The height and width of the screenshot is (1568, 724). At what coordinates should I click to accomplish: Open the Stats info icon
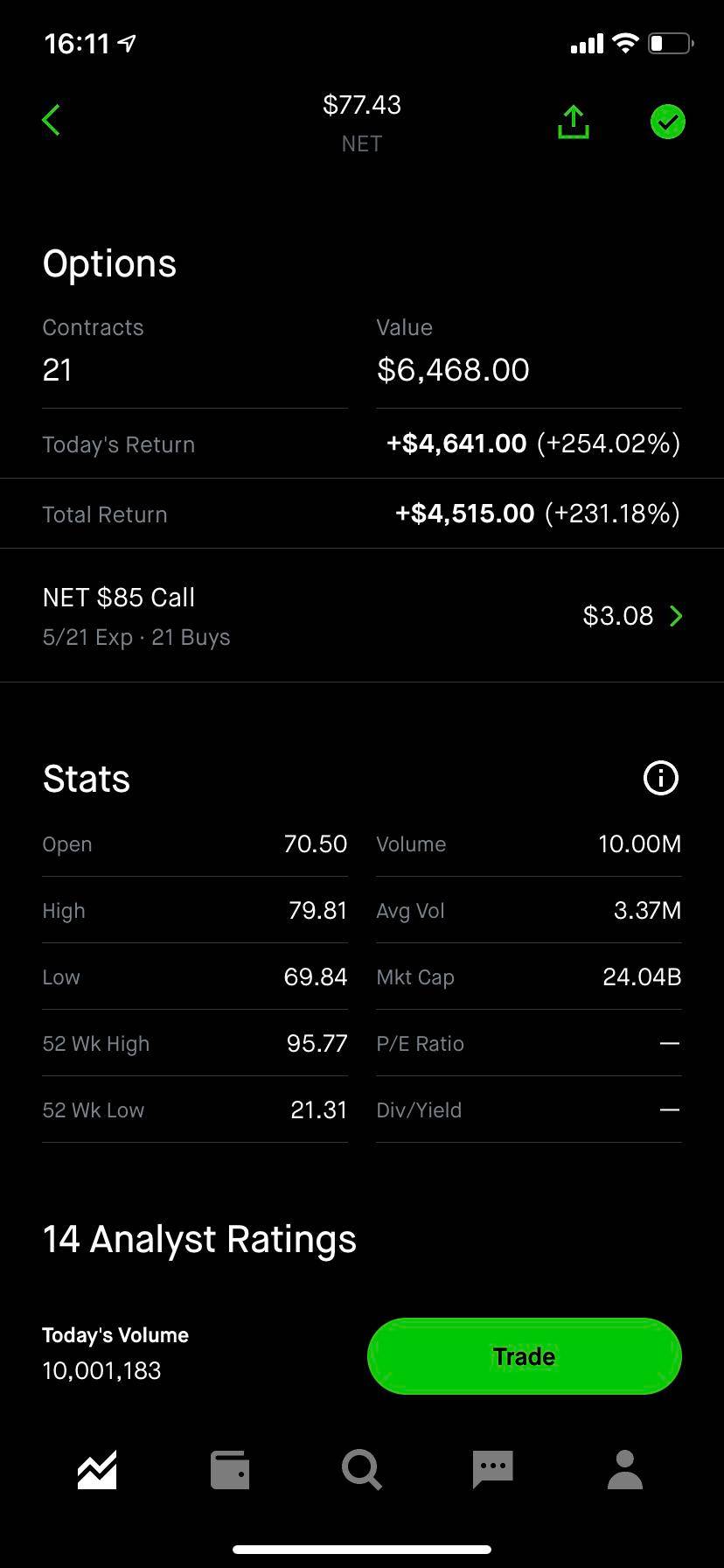pyautogui.click(x=660, y=778)
